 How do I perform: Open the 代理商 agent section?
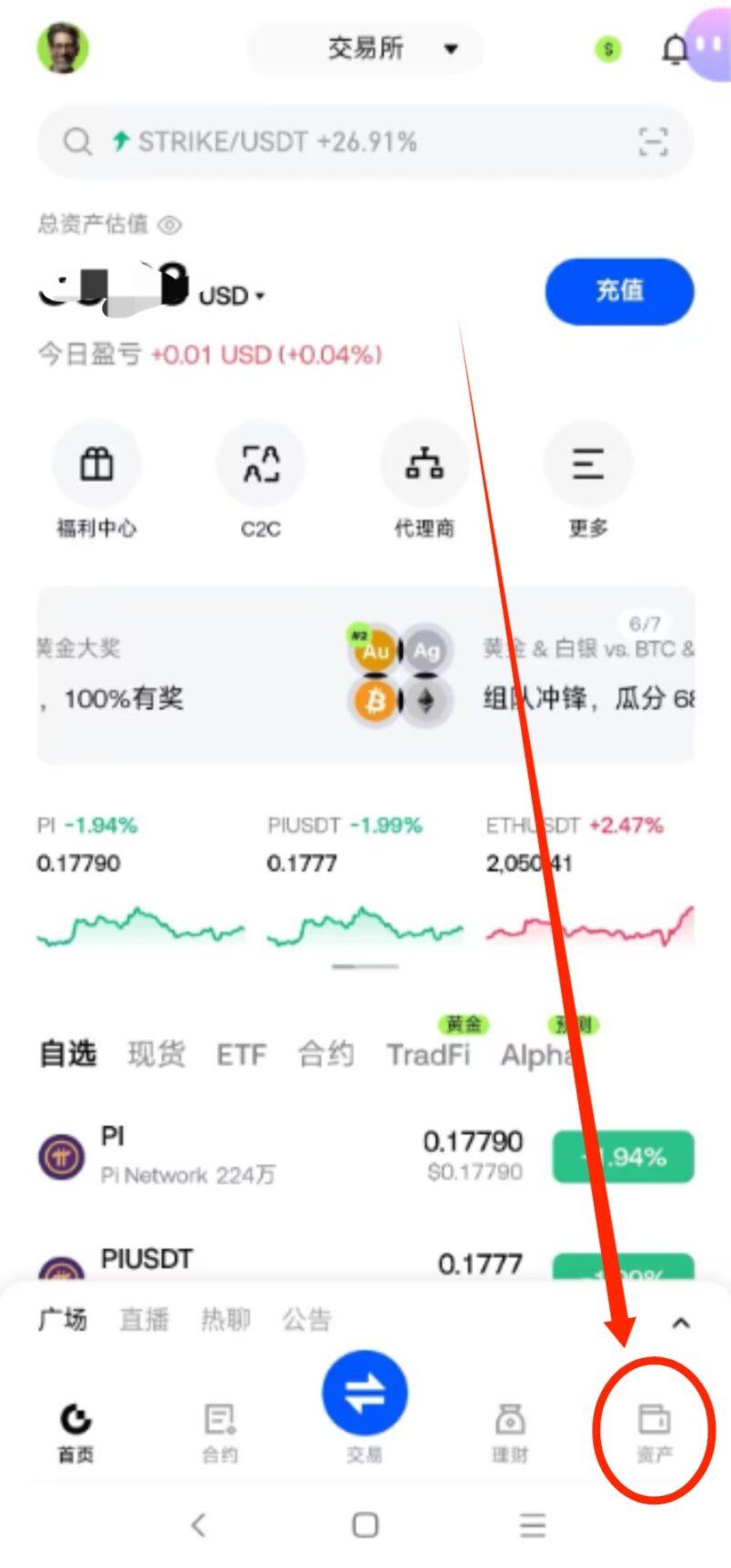tap(424, 481)
